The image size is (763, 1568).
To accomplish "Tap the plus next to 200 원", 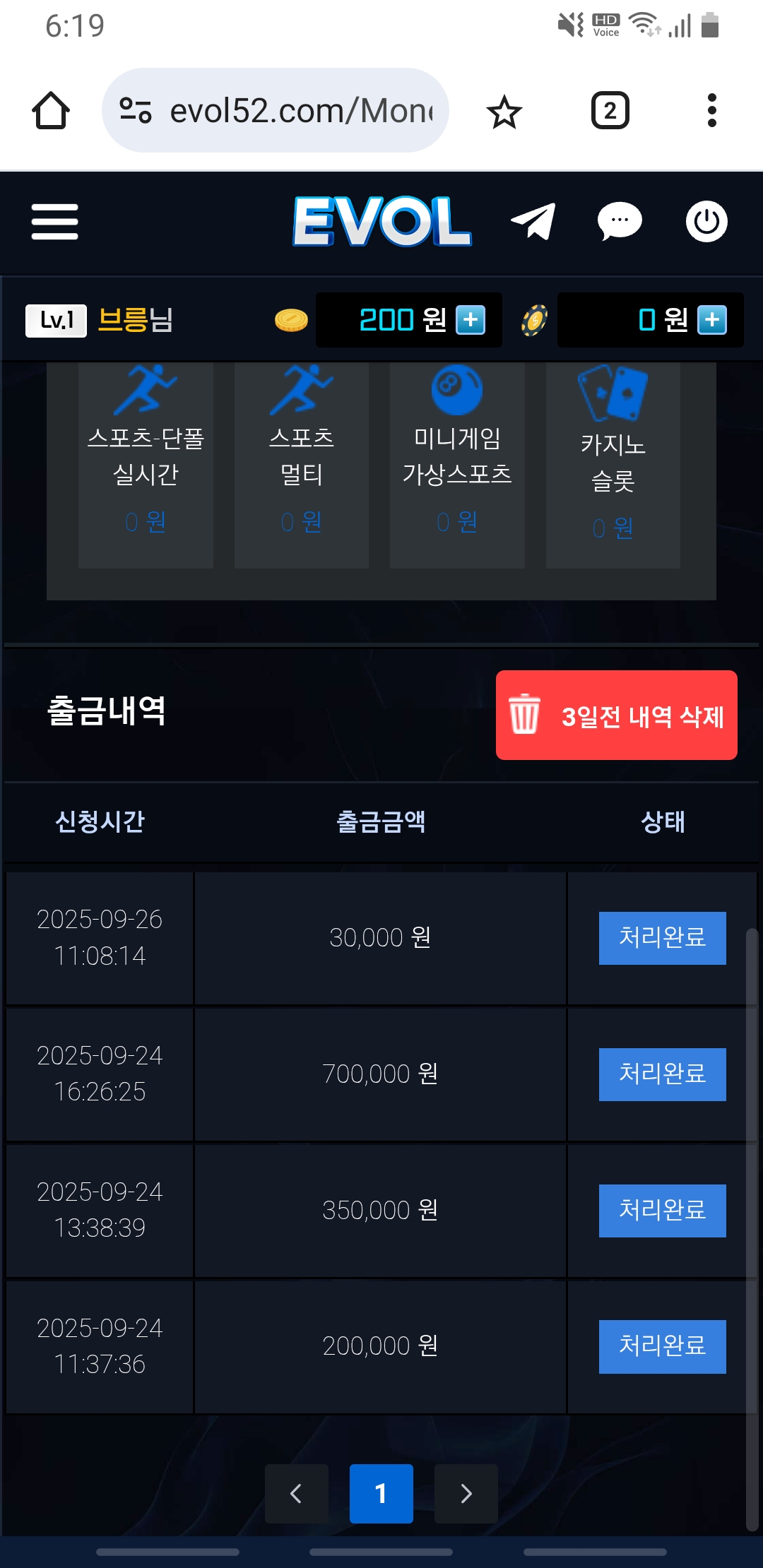I will pyautogui.click(x=471, y=320).
